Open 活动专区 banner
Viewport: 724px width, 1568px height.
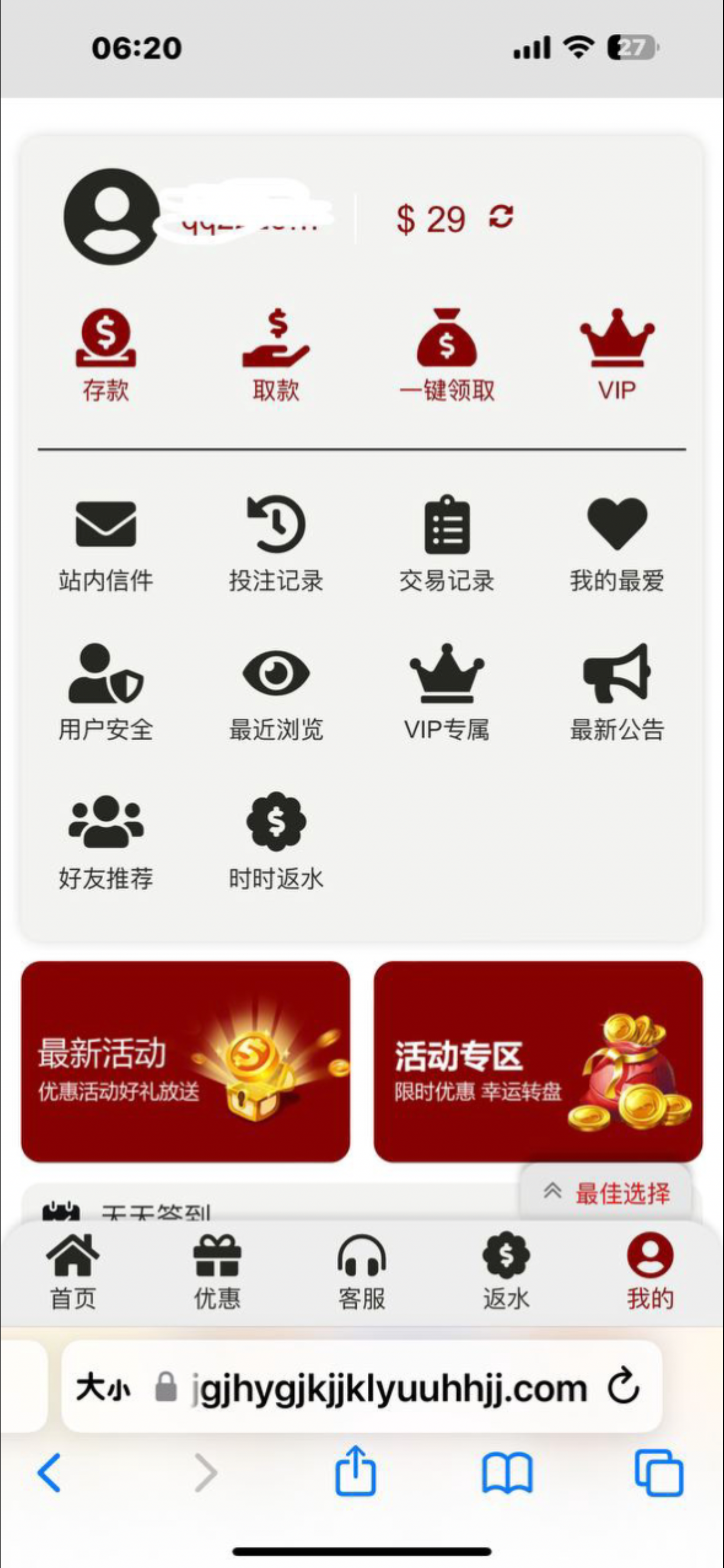pyautogui.click(x=538, y=1061)
